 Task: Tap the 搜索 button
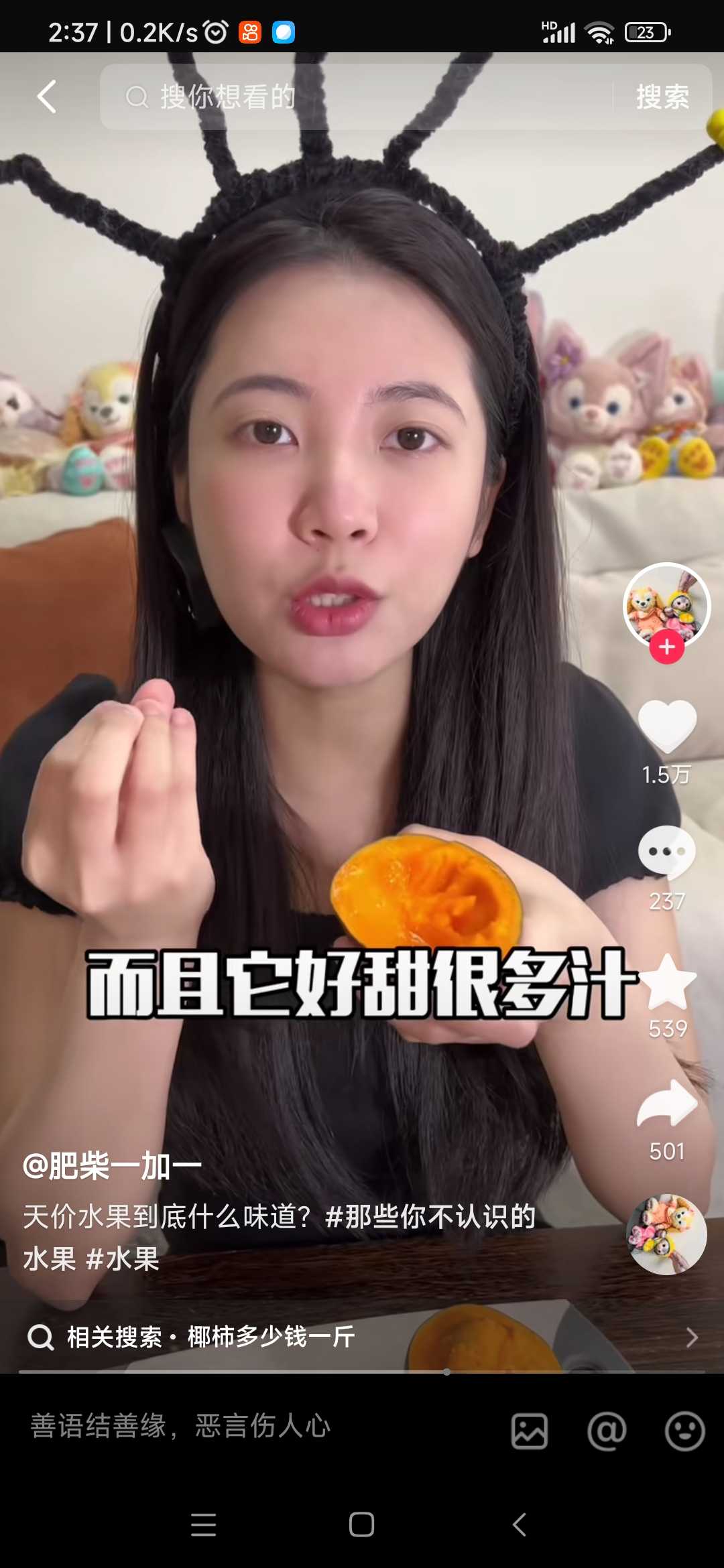click(662, 97)
